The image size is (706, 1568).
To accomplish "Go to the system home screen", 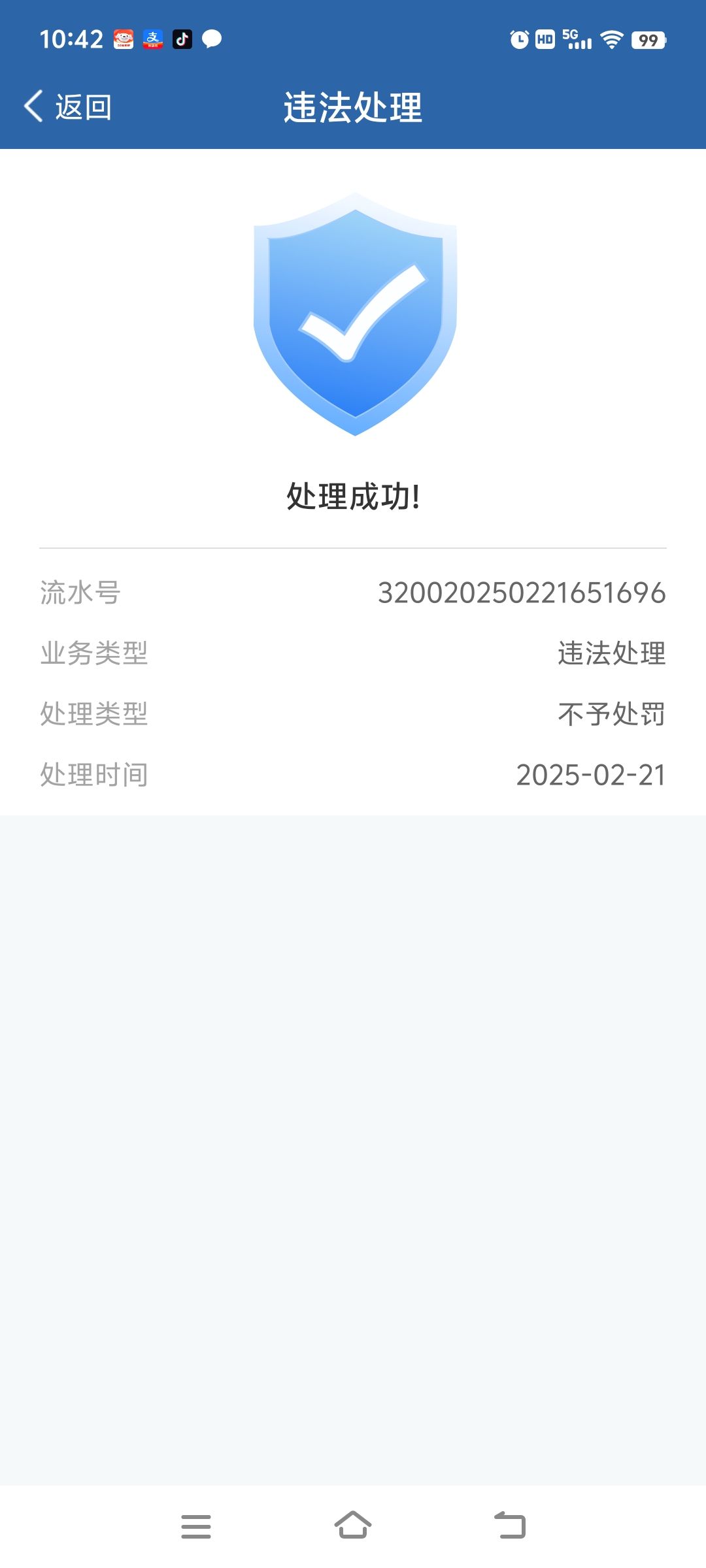I will coord(353,1525).
